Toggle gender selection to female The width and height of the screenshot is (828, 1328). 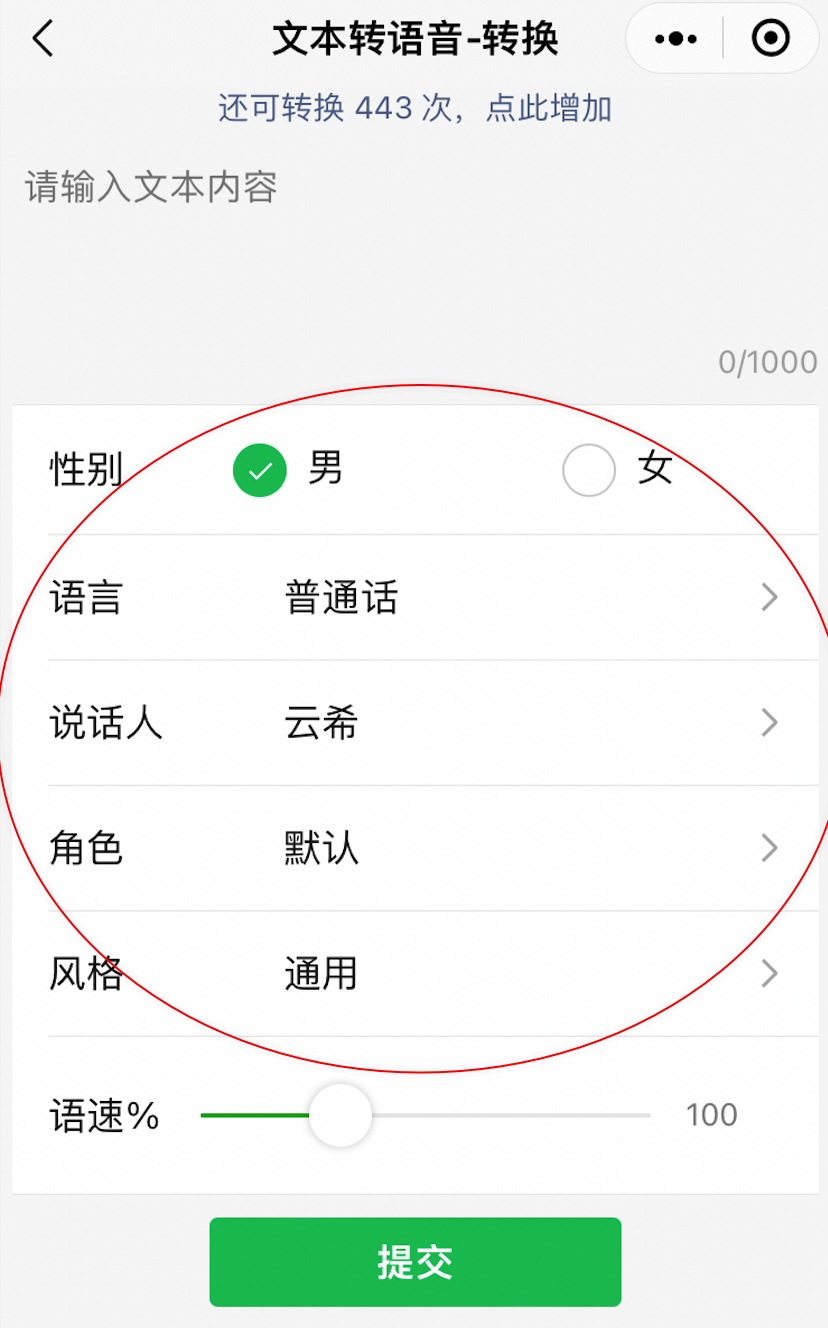(x=588, y=470)
